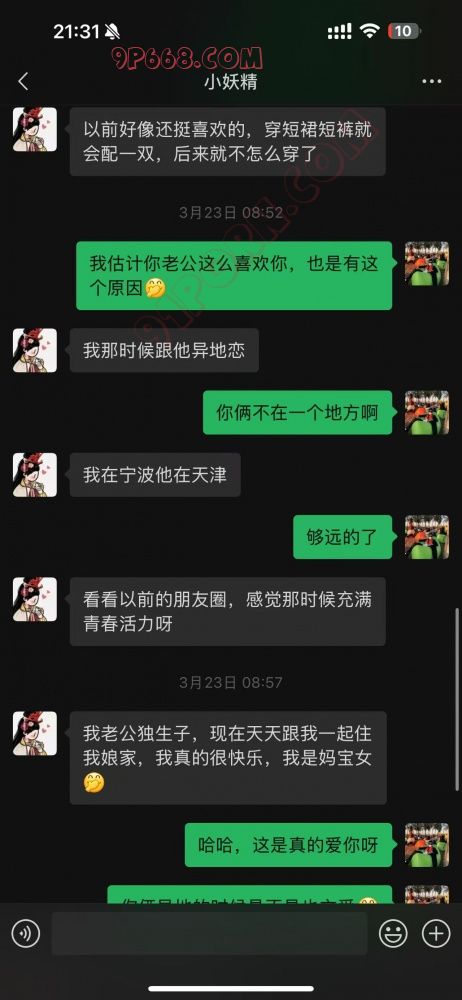Open my avatar beside 够远的了 message
The width and height of the screenshot is (462, 1000).
click(x=427, y=537)
